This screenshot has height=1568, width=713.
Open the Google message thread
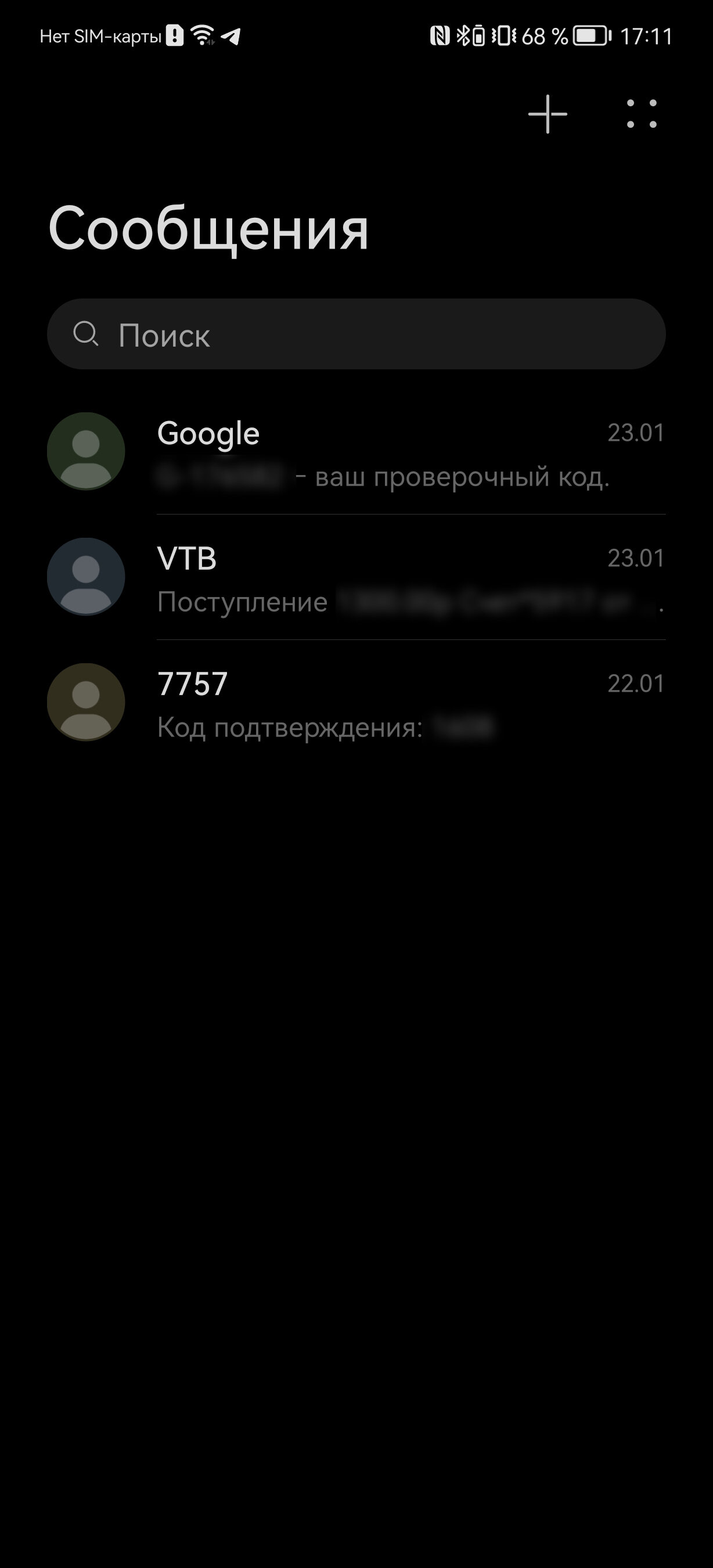point(356,452)
